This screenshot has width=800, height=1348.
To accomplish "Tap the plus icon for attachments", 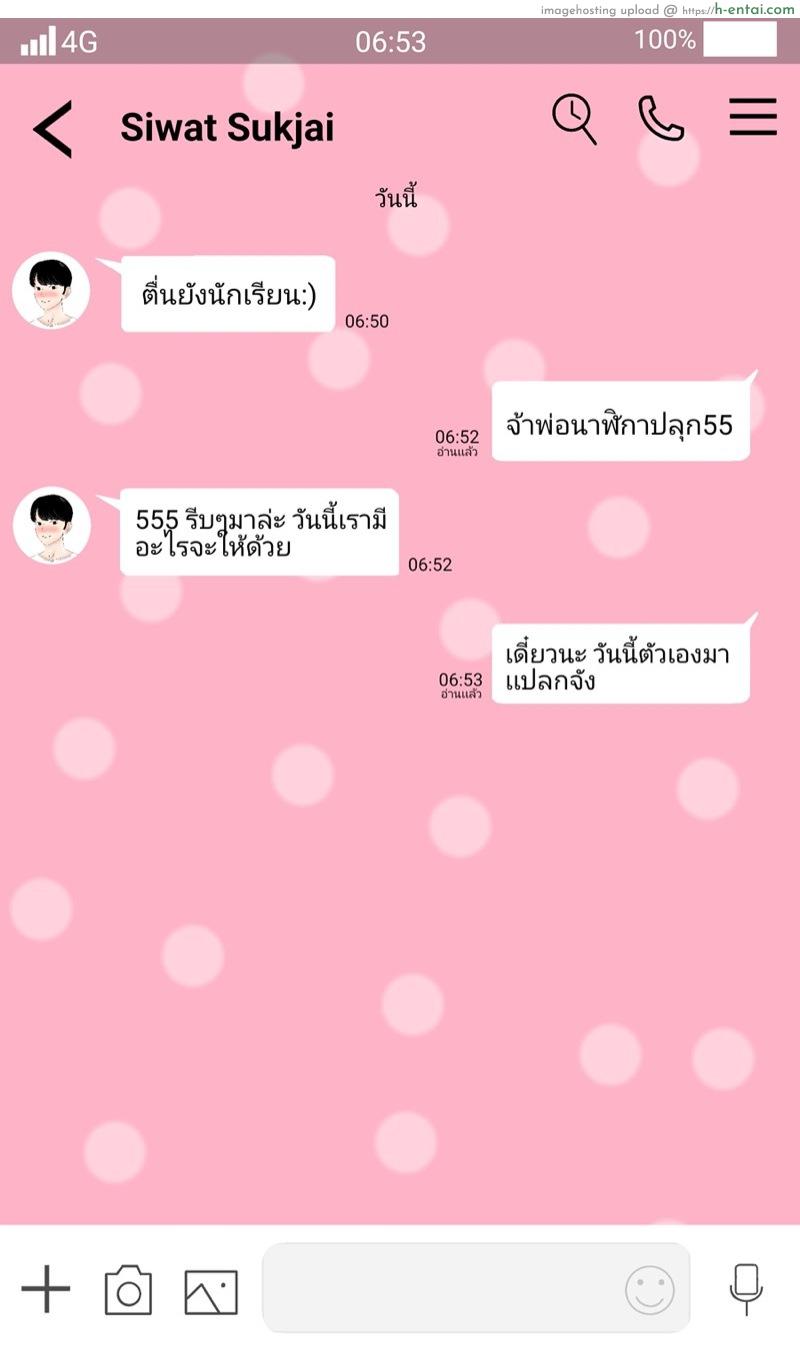I will [44, 1290].
